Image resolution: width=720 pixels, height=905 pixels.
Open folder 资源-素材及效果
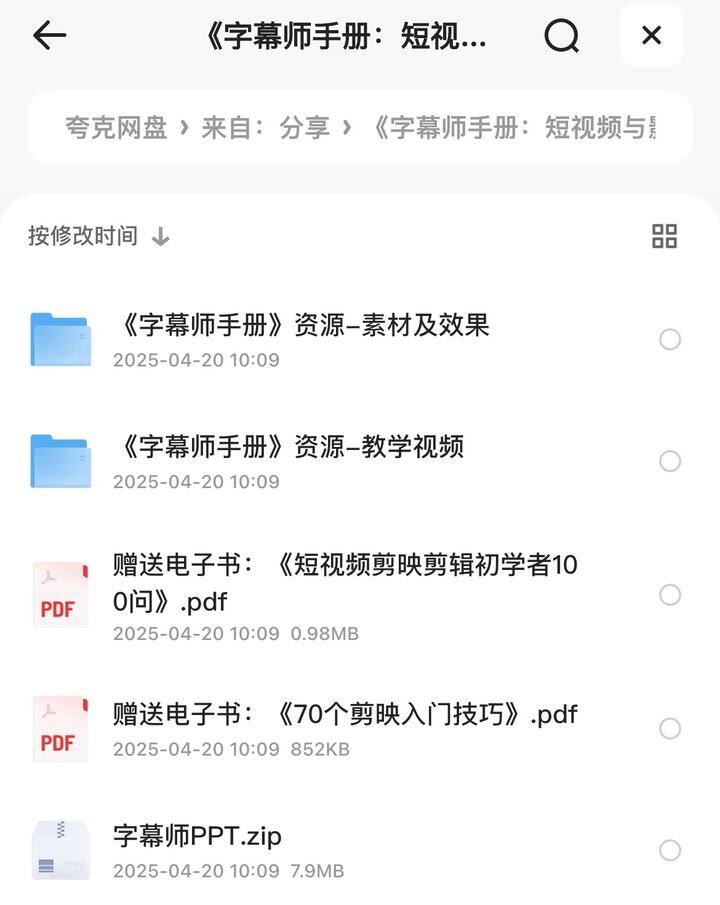(x=300, y=339)
